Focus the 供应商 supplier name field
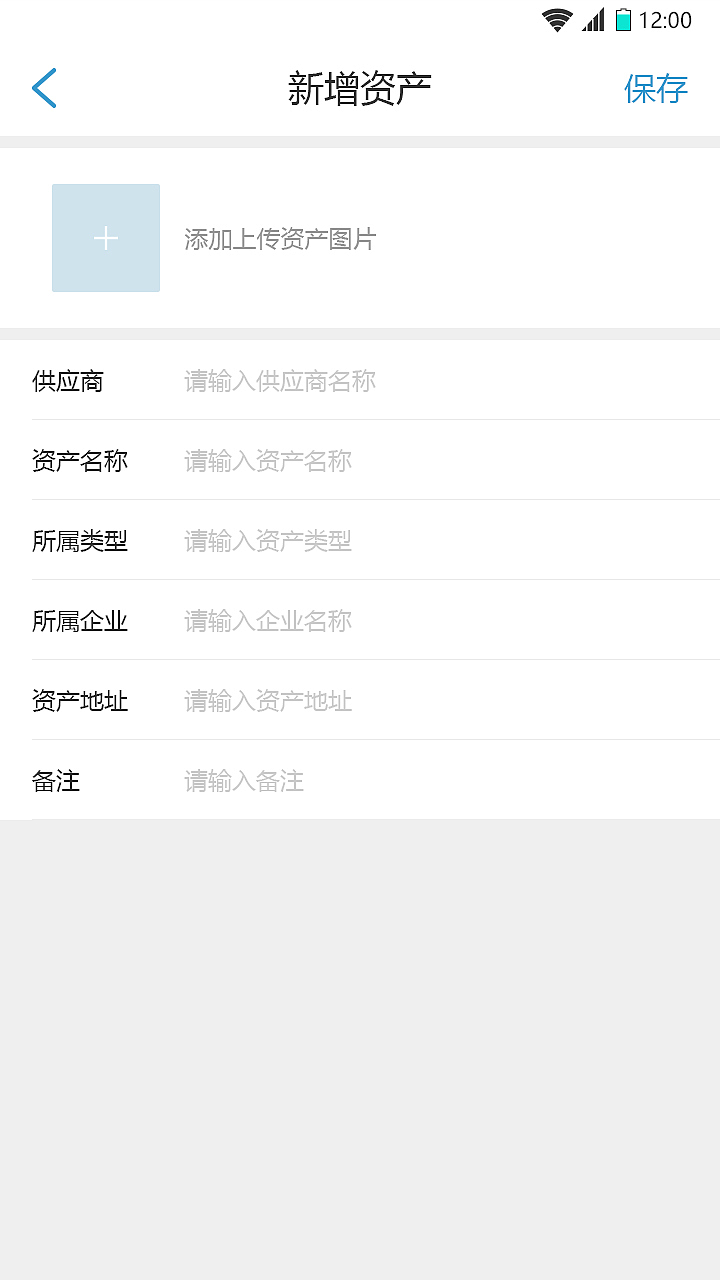The height and width of the screenshot is (1280, 720). (440, 381)
